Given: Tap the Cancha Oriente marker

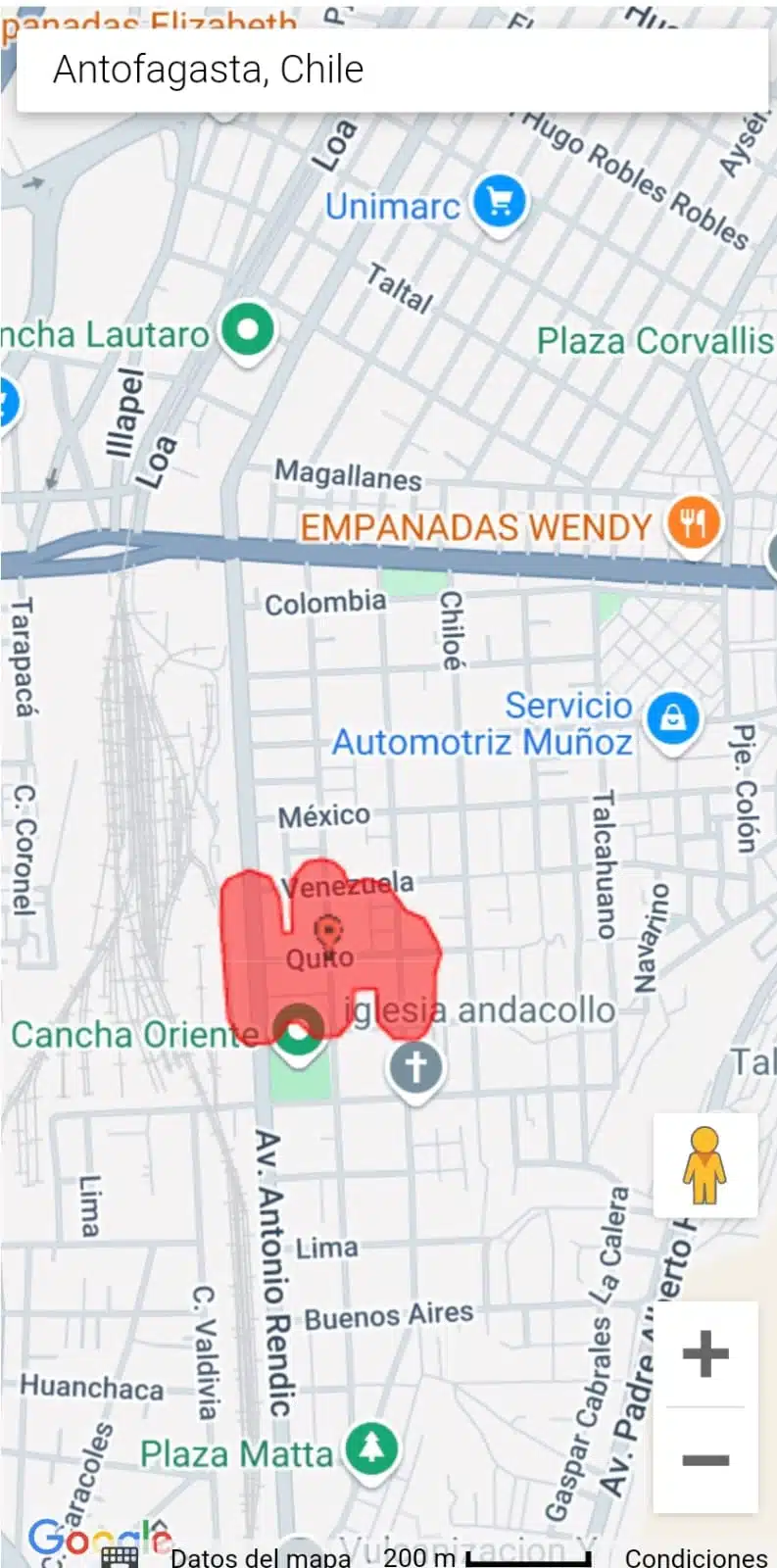Looking at the screenshot, I should point(299,1033).
